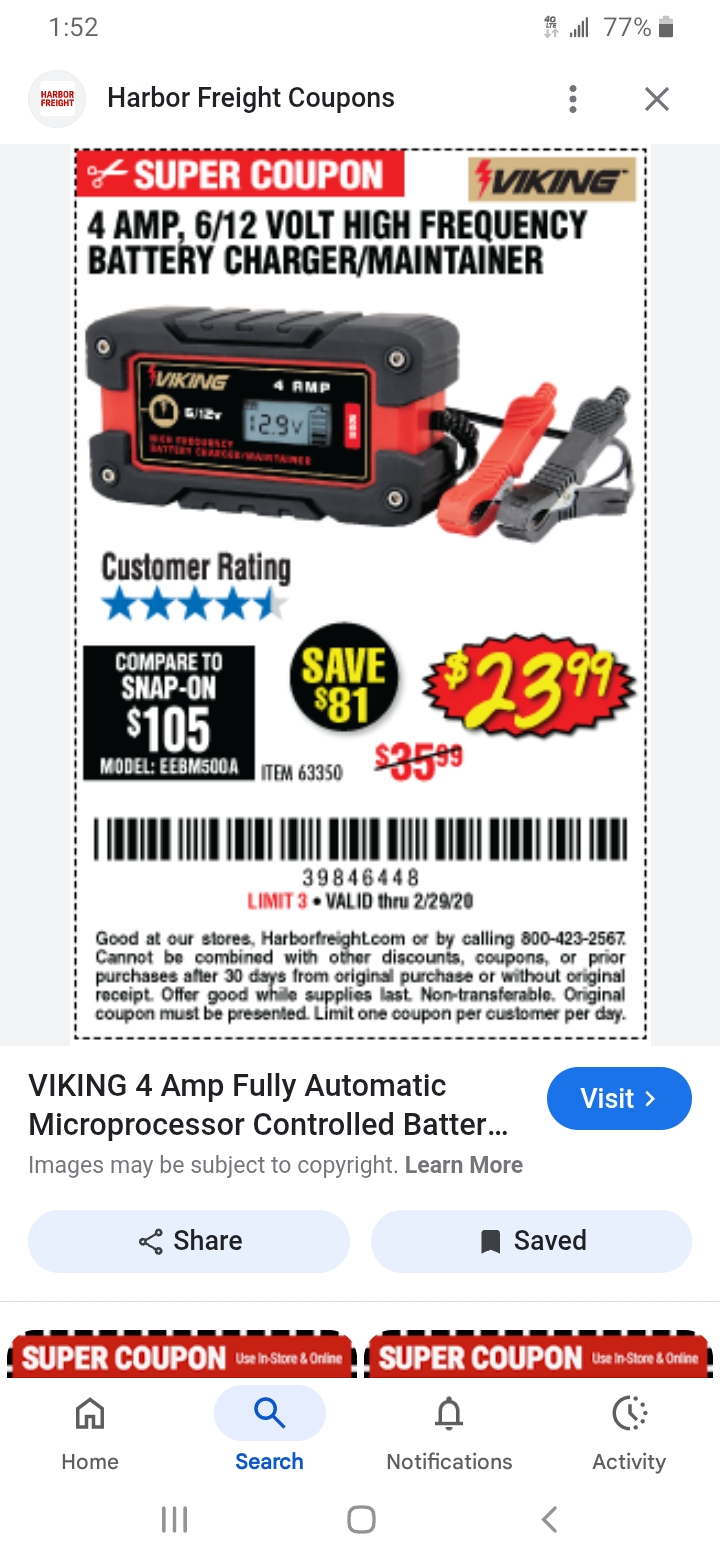Share this coupon image
The image size is (720, 1560).
pyautogui.click(x=189, y=1241)
